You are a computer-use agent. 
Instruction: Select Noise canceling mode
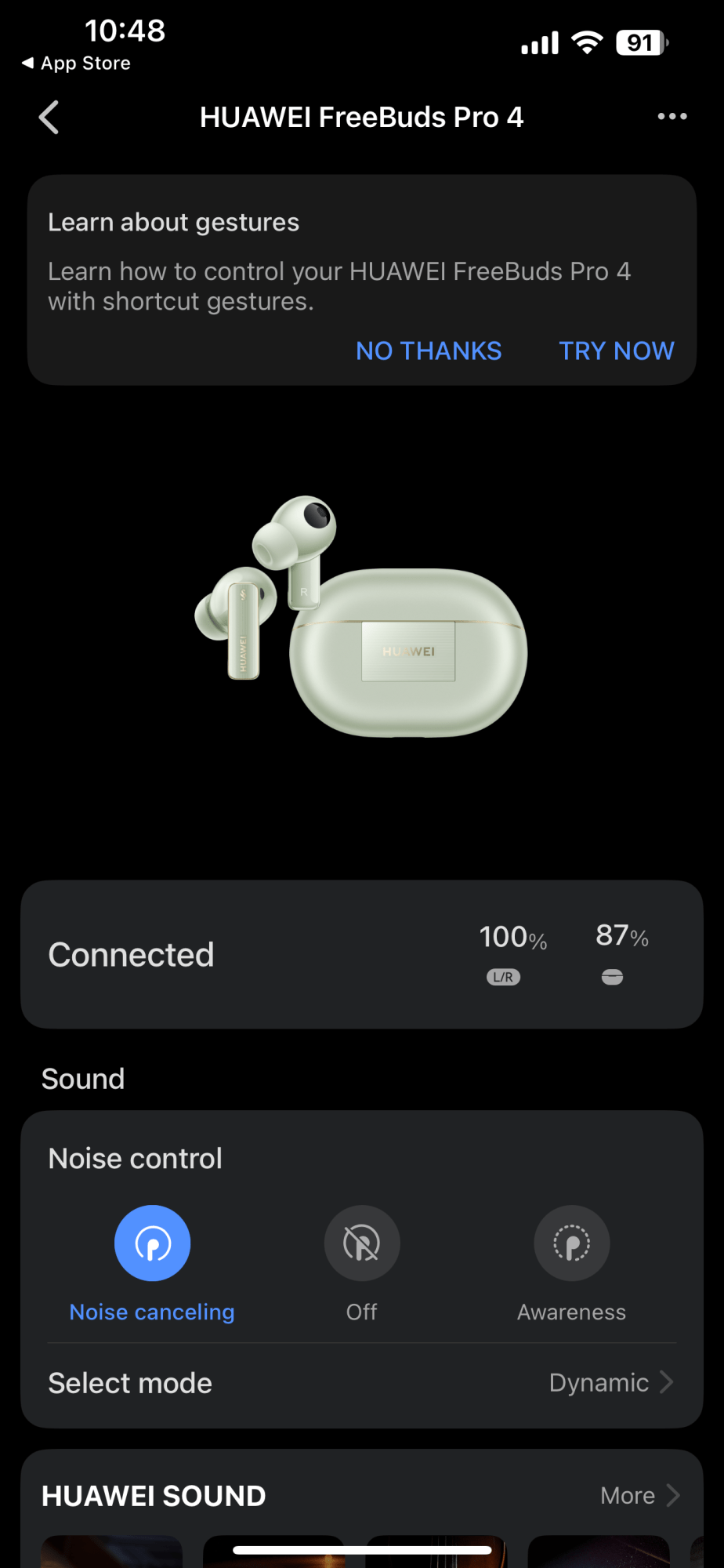(152, 1243)
